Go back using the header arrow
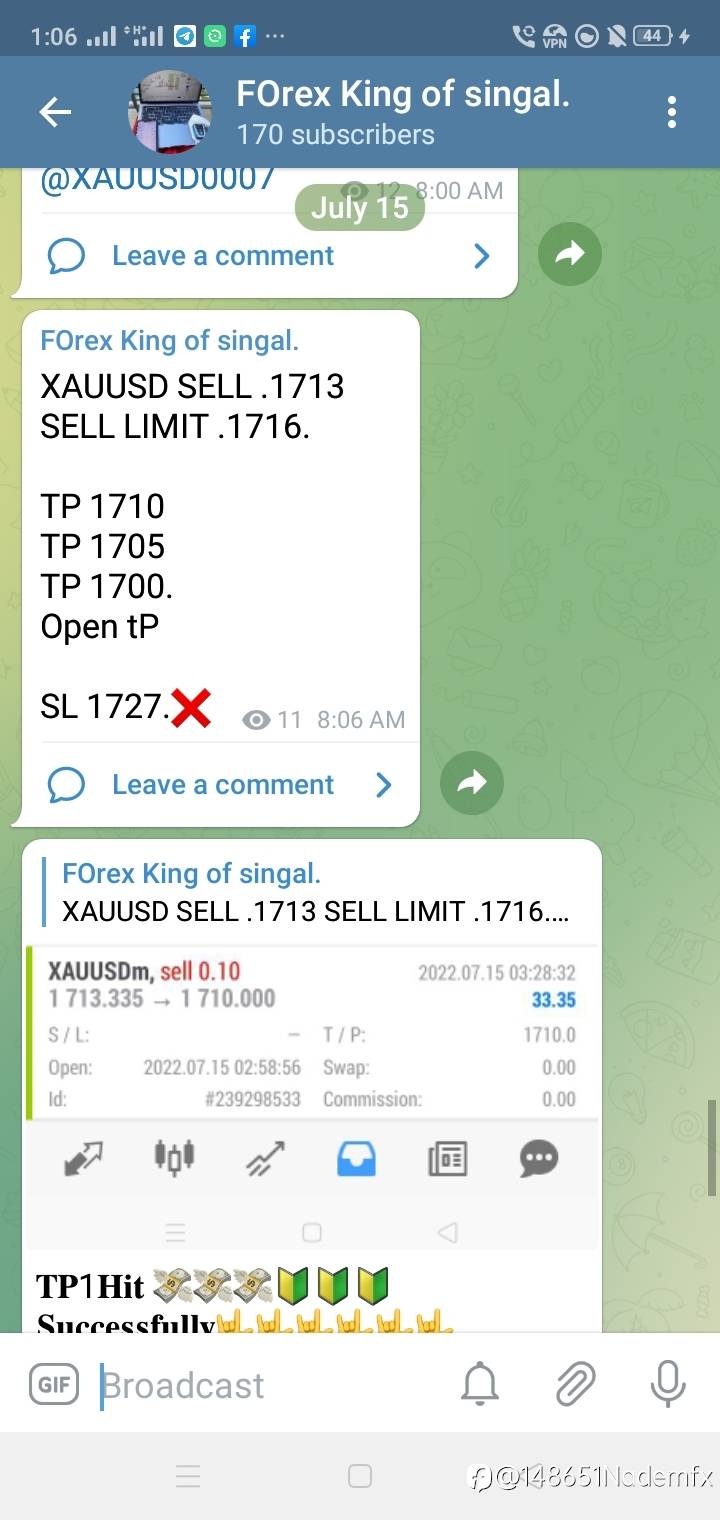This screenshot has height=1520, width=720. 55,112
